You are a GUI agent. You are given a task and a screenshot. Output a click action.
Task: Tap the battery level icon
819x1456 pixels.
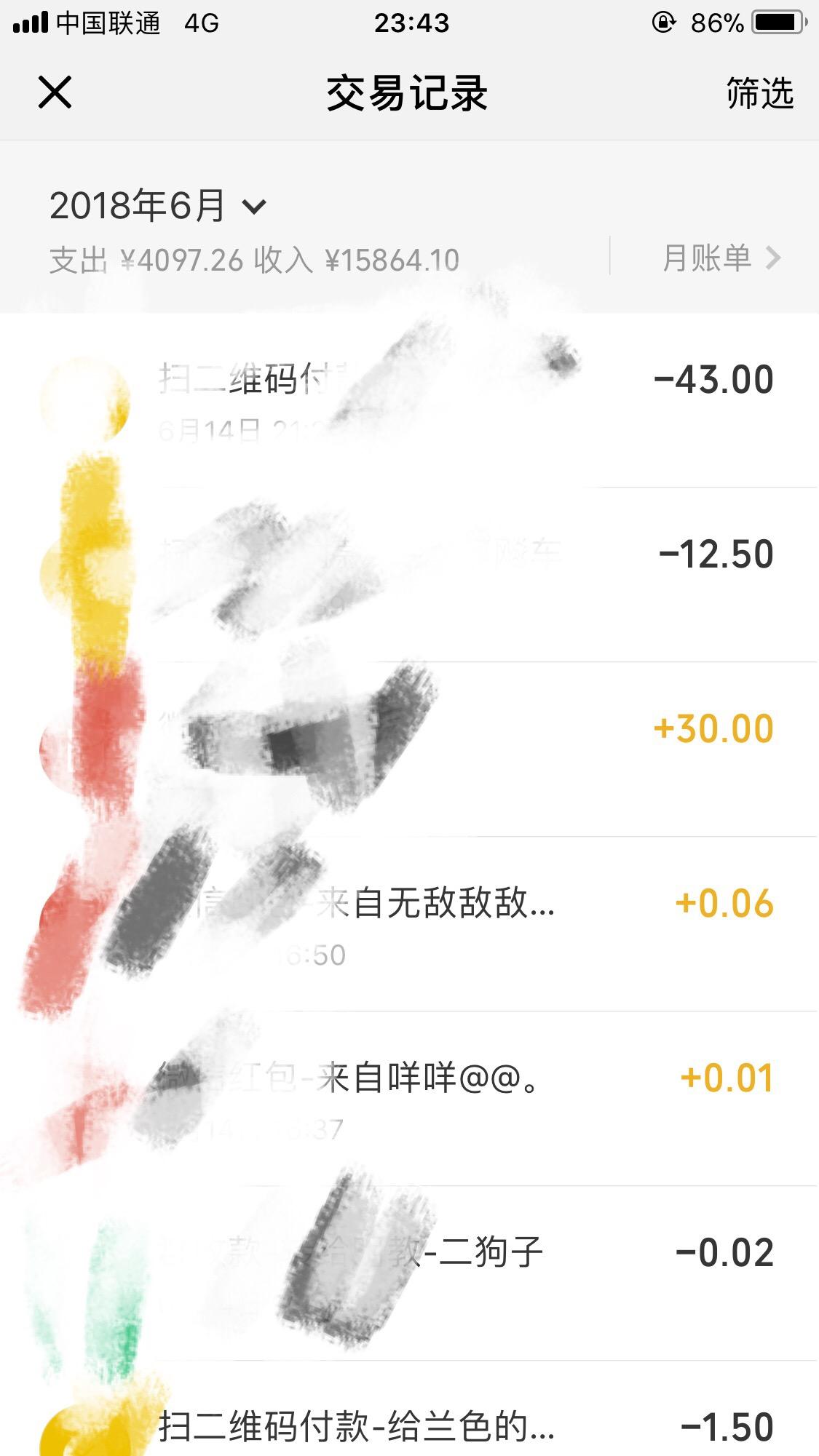775,22
